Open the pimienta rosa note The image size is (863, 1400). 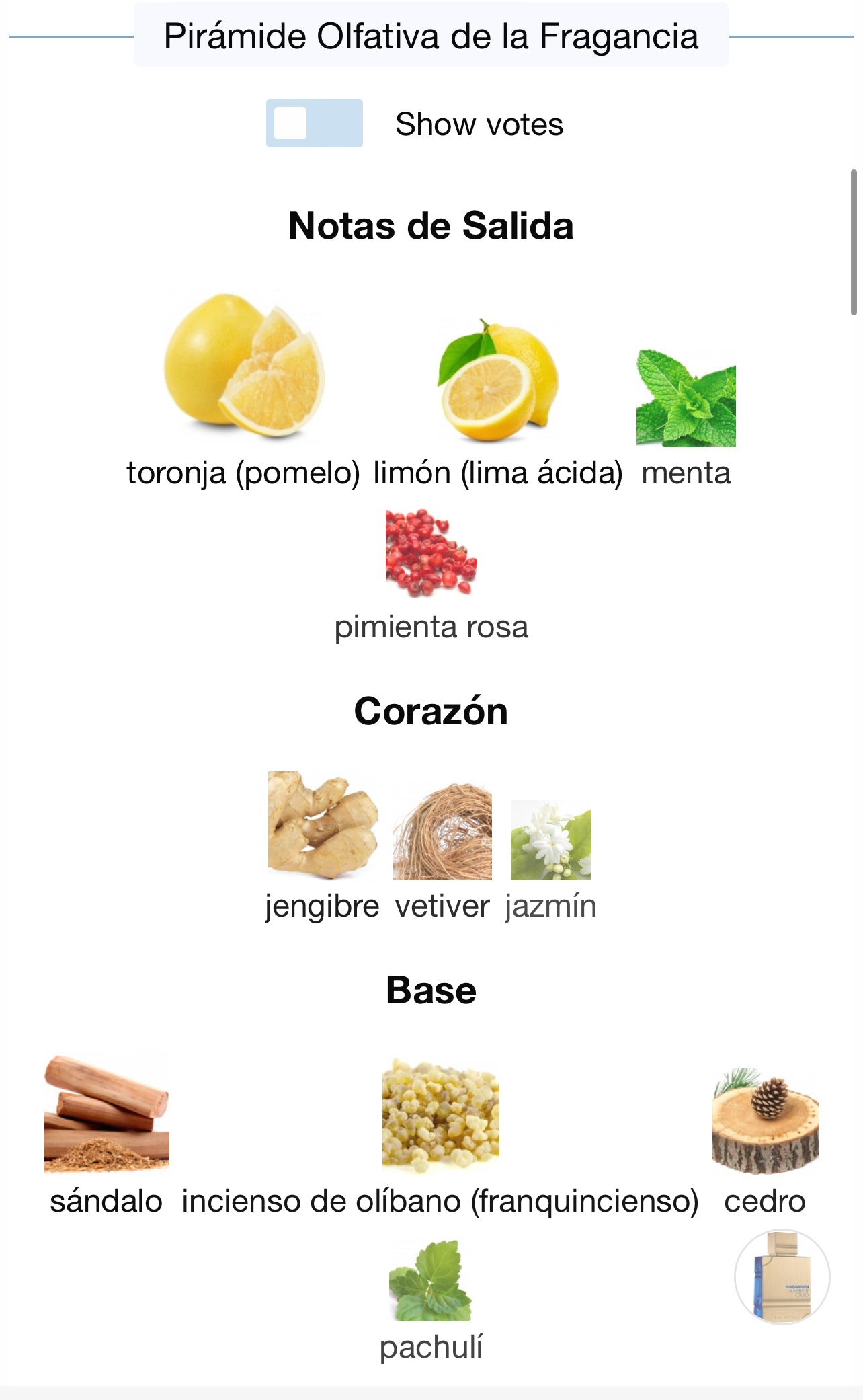431,553
